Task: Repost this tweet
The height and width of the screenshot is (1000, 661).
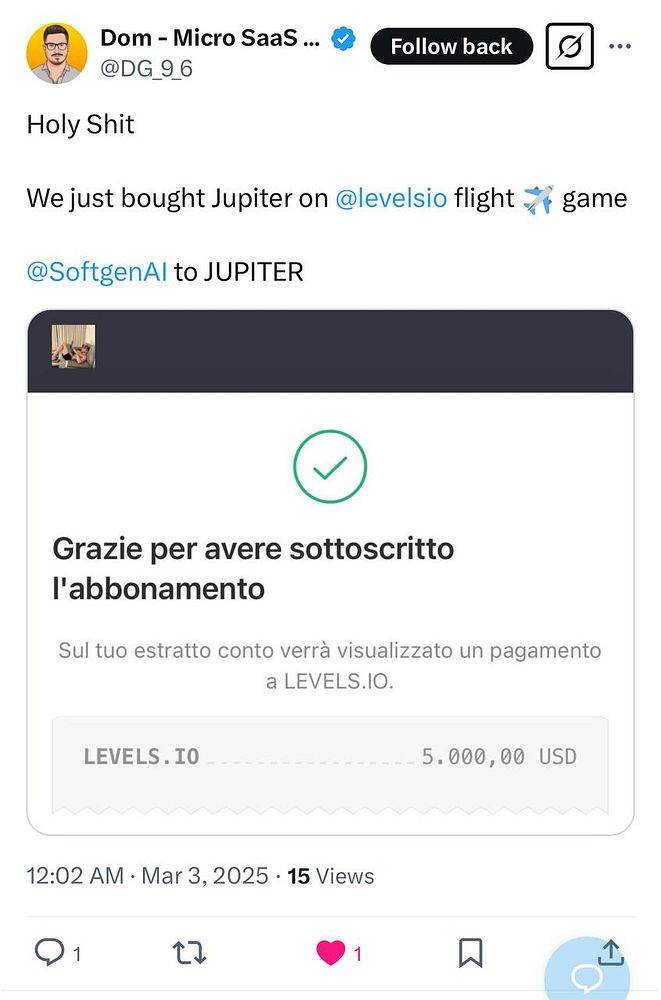Action: pos(190,953)
